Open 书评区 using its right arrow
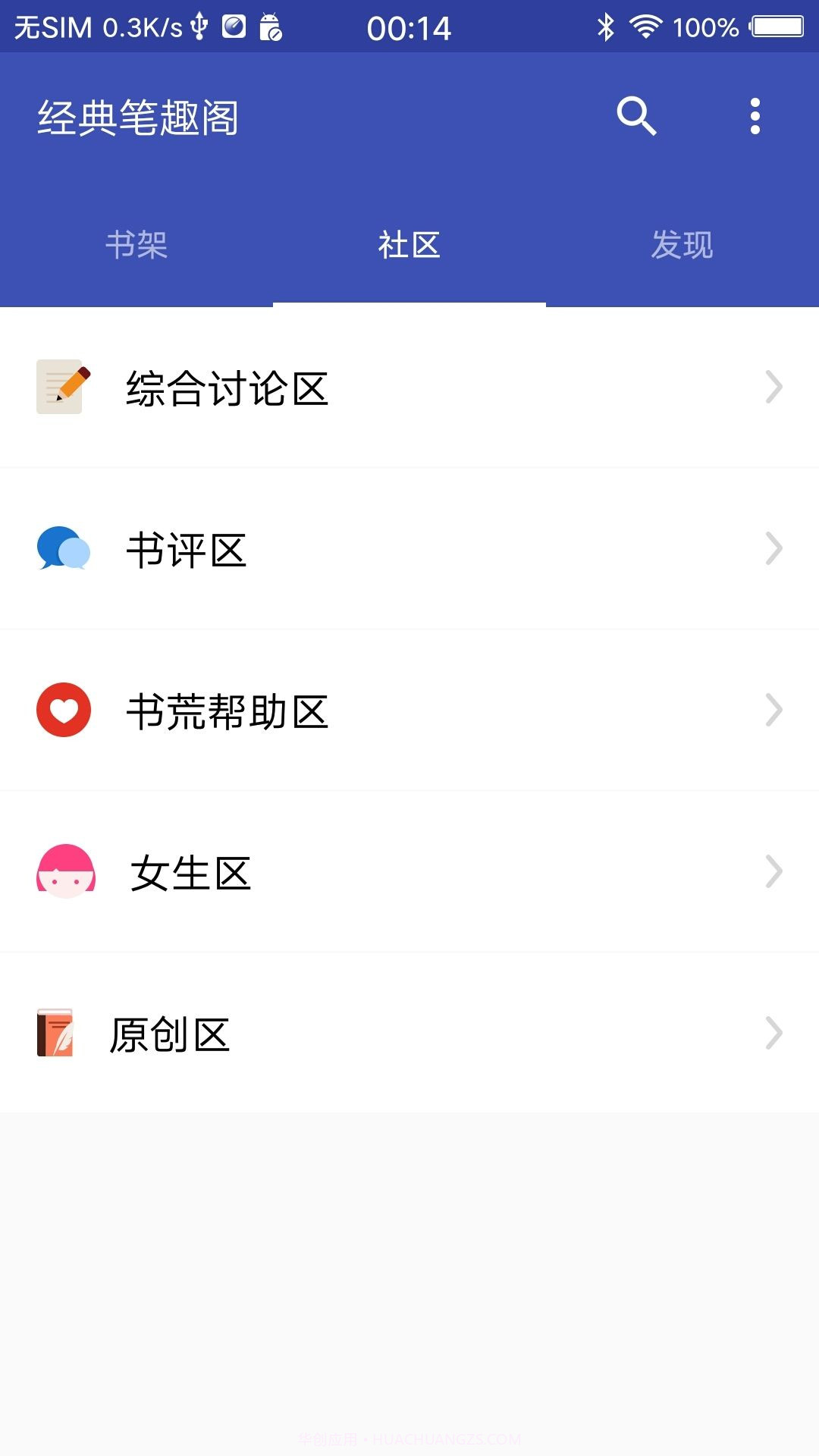 (x=775, y=550)
